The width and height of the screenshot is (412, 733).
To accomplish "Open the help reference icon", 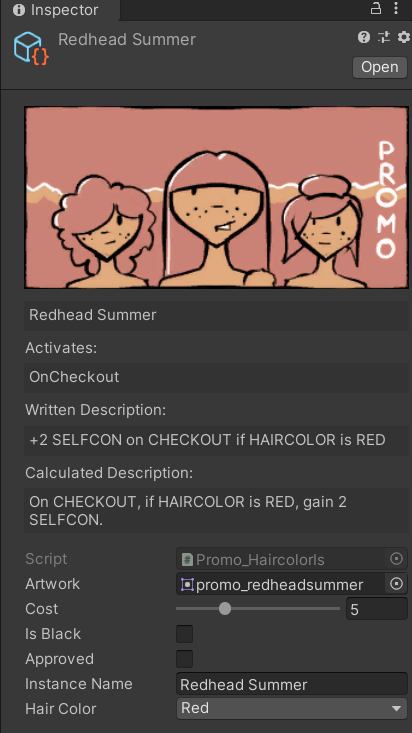I will [364, 37].
